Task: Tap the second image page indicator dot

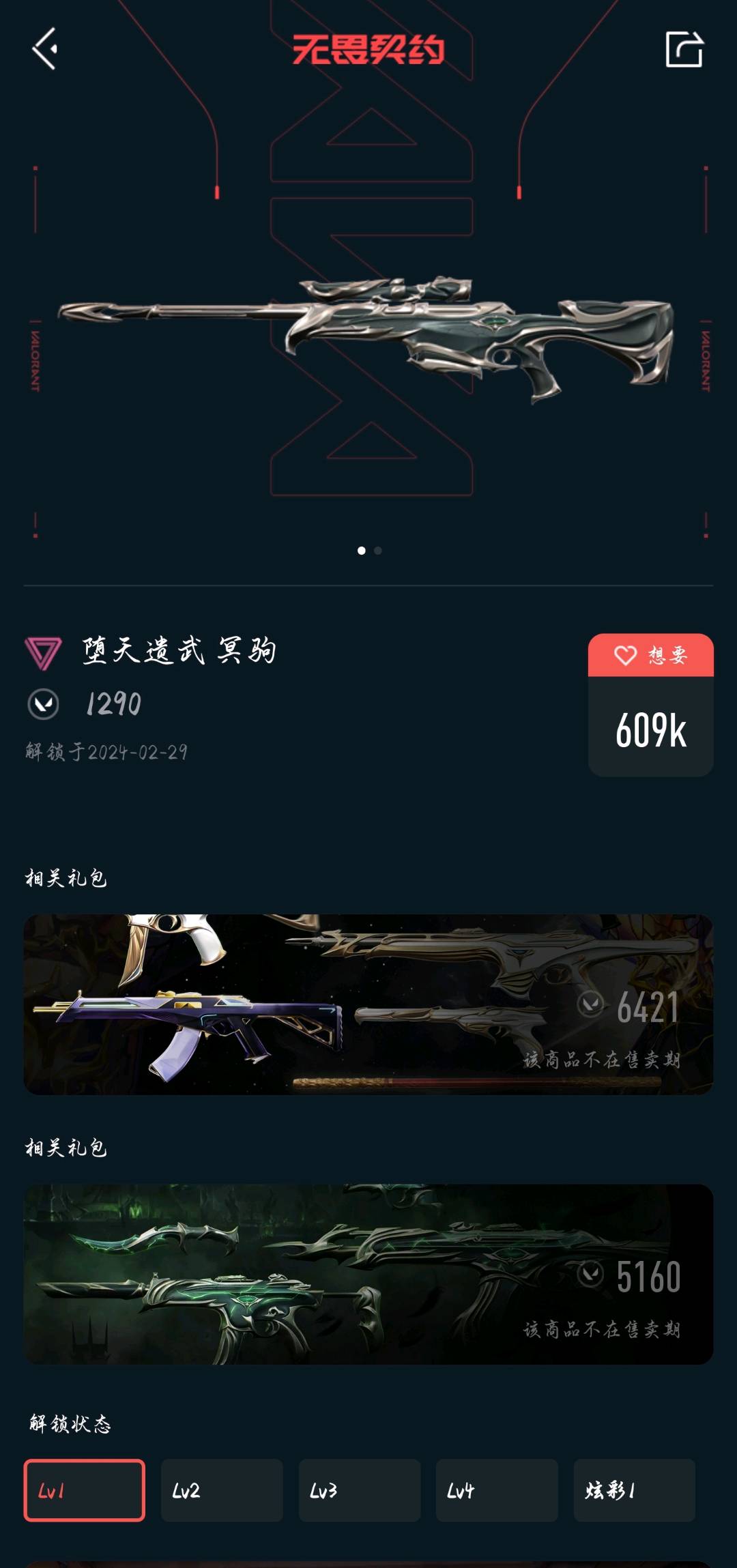Action: 378,551
